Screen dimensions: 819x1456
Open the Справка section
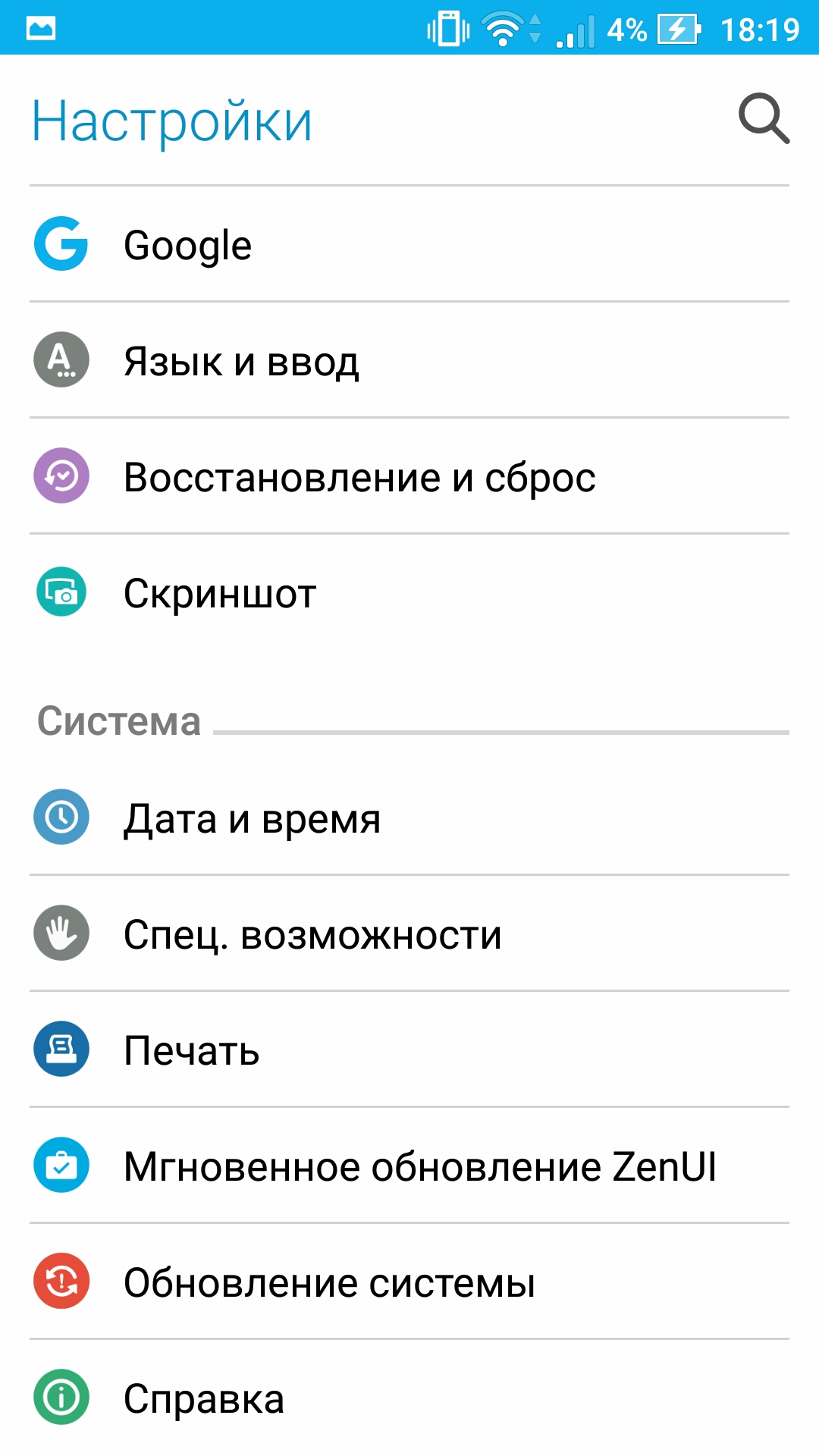409,1398
